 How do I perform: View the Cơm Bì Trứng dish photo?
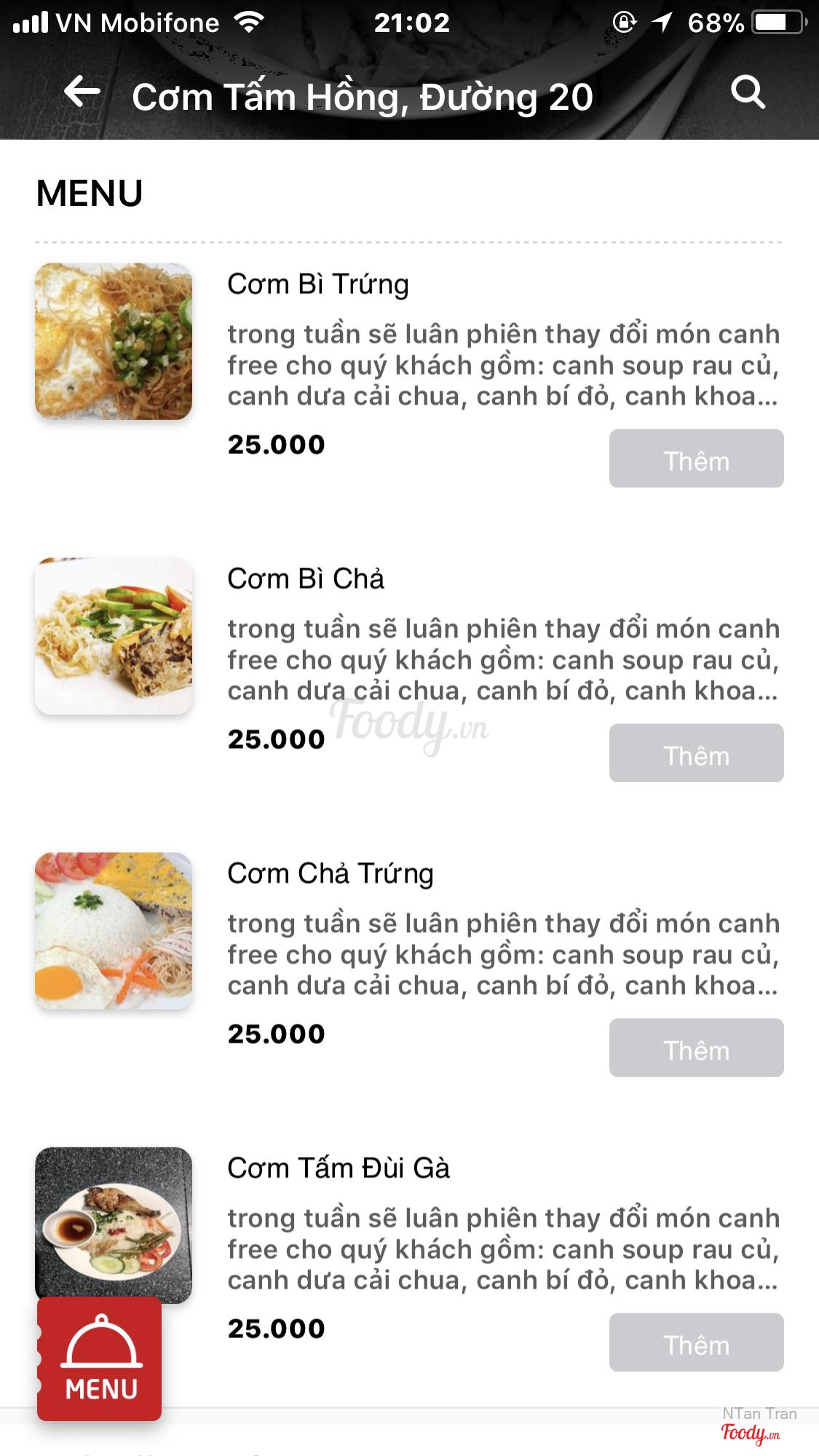[114, 341]
